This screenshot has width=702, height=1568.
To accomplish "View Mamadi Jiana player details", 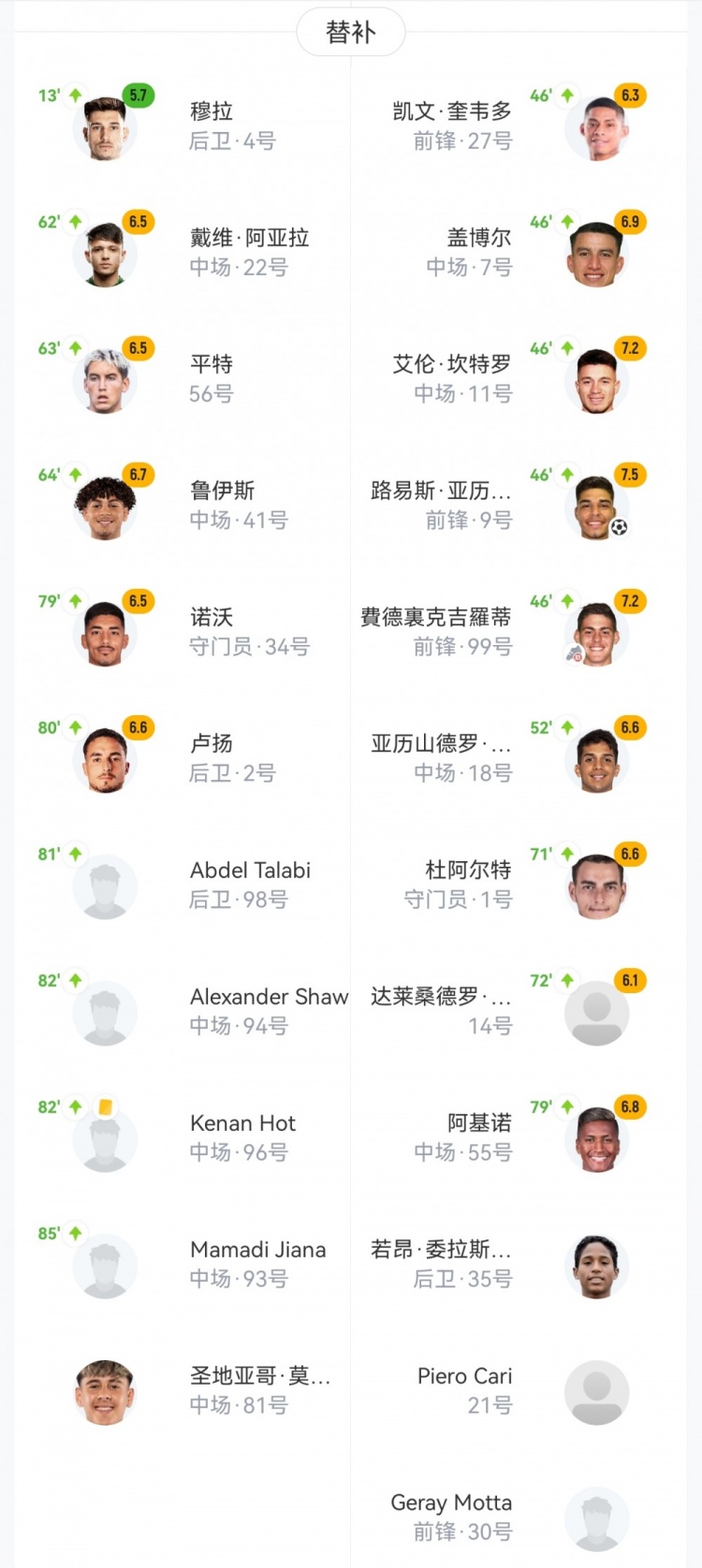I will [x=257, y=1263].
